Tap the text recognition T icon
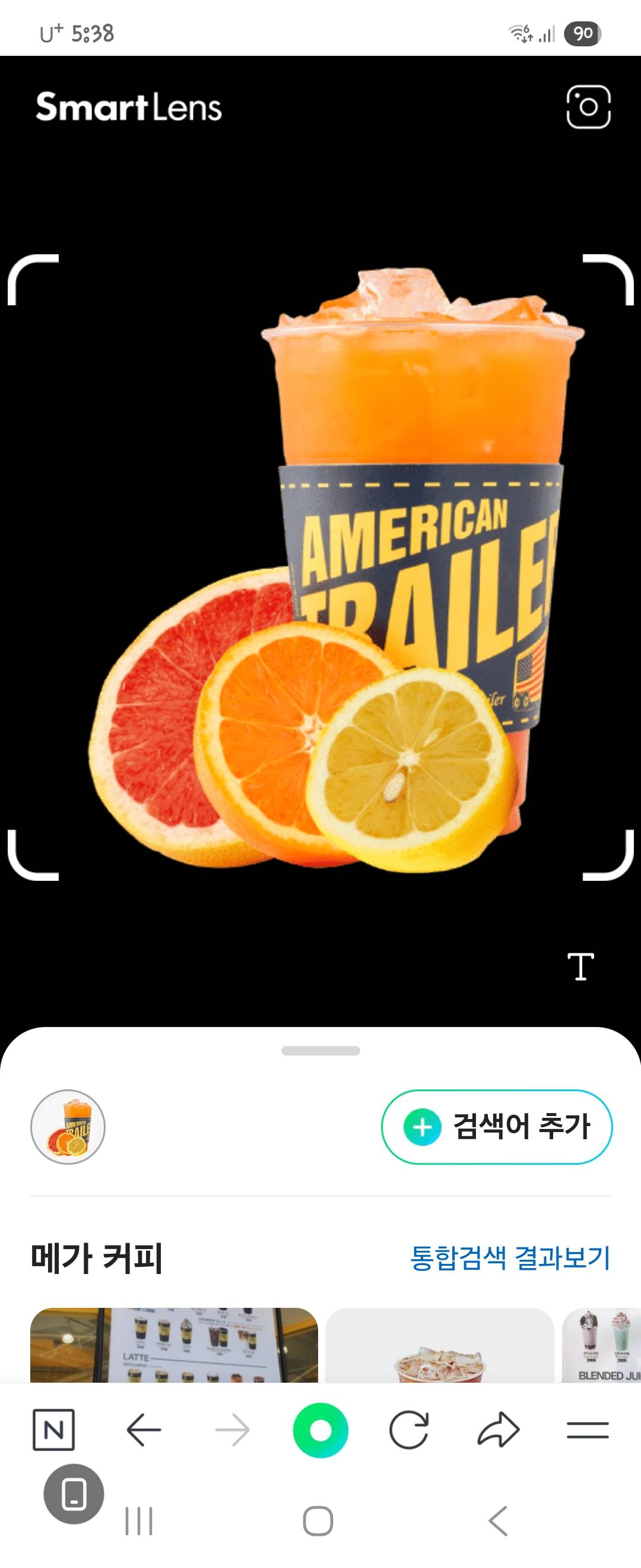Image resolution: width=641 pixels, height=1568 pixels. click(x=580, y=966)
